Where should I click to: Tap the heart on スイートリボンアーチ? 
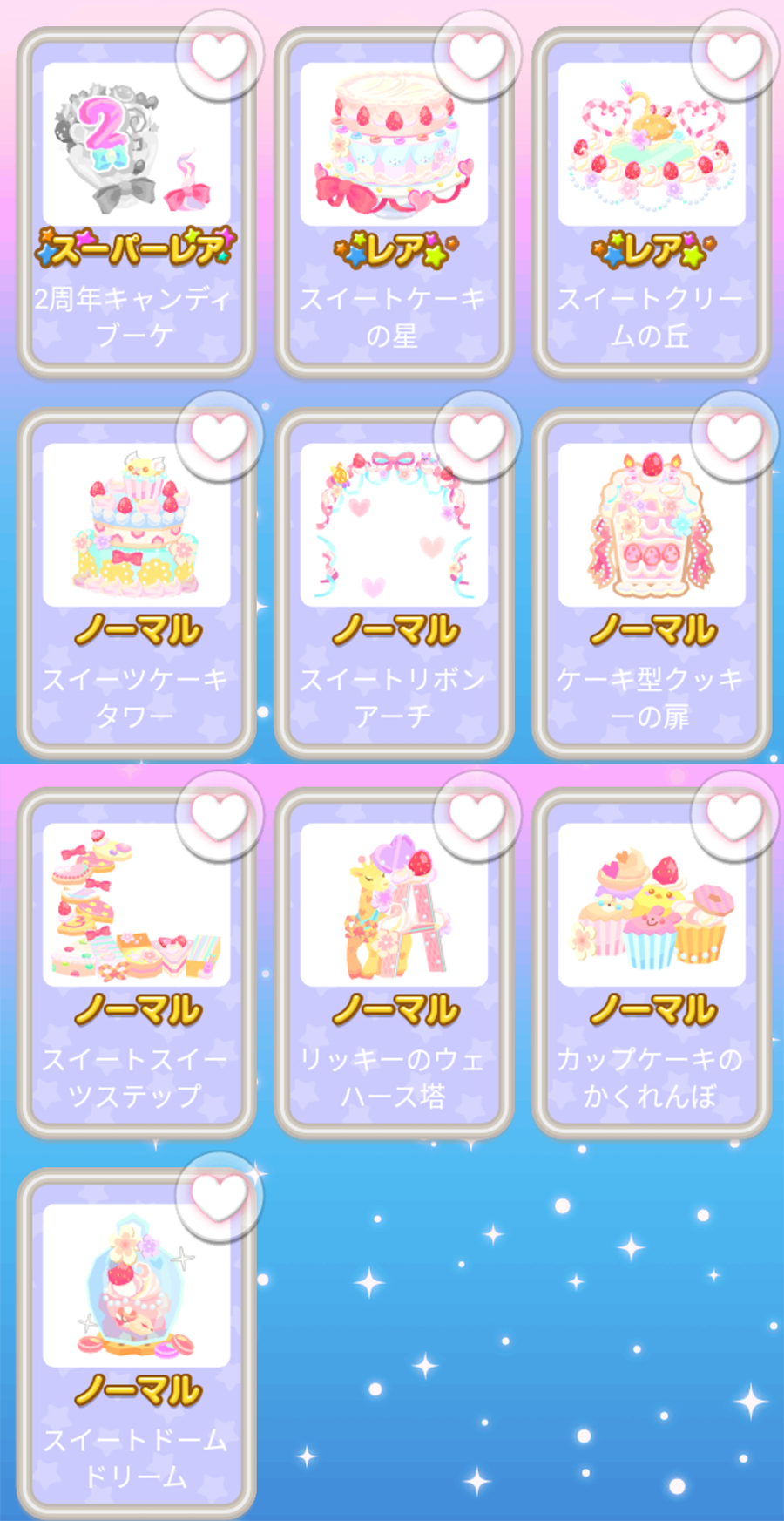click(x=476, y=435)
